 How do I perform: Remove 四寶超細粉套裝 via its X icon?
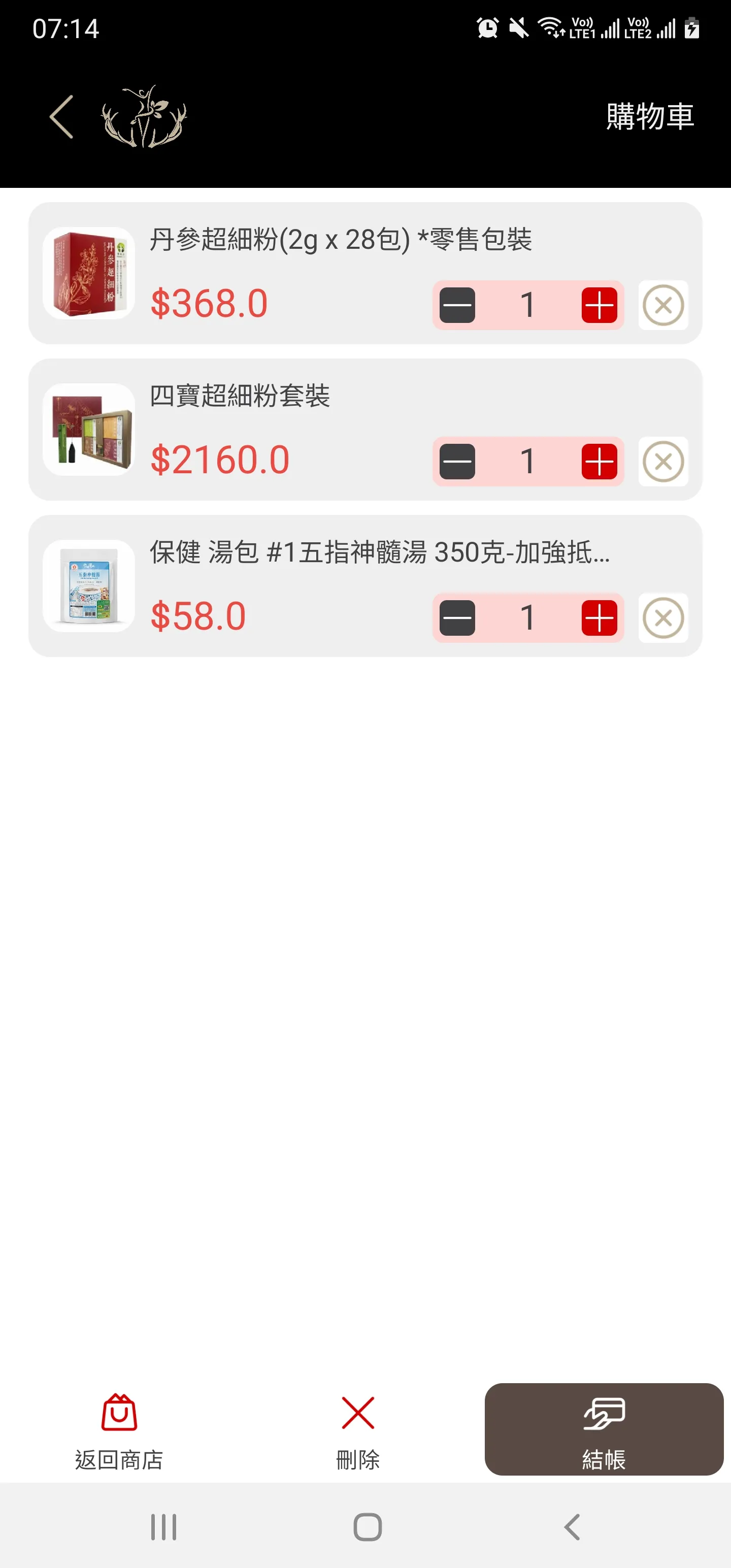coord(663,462)
